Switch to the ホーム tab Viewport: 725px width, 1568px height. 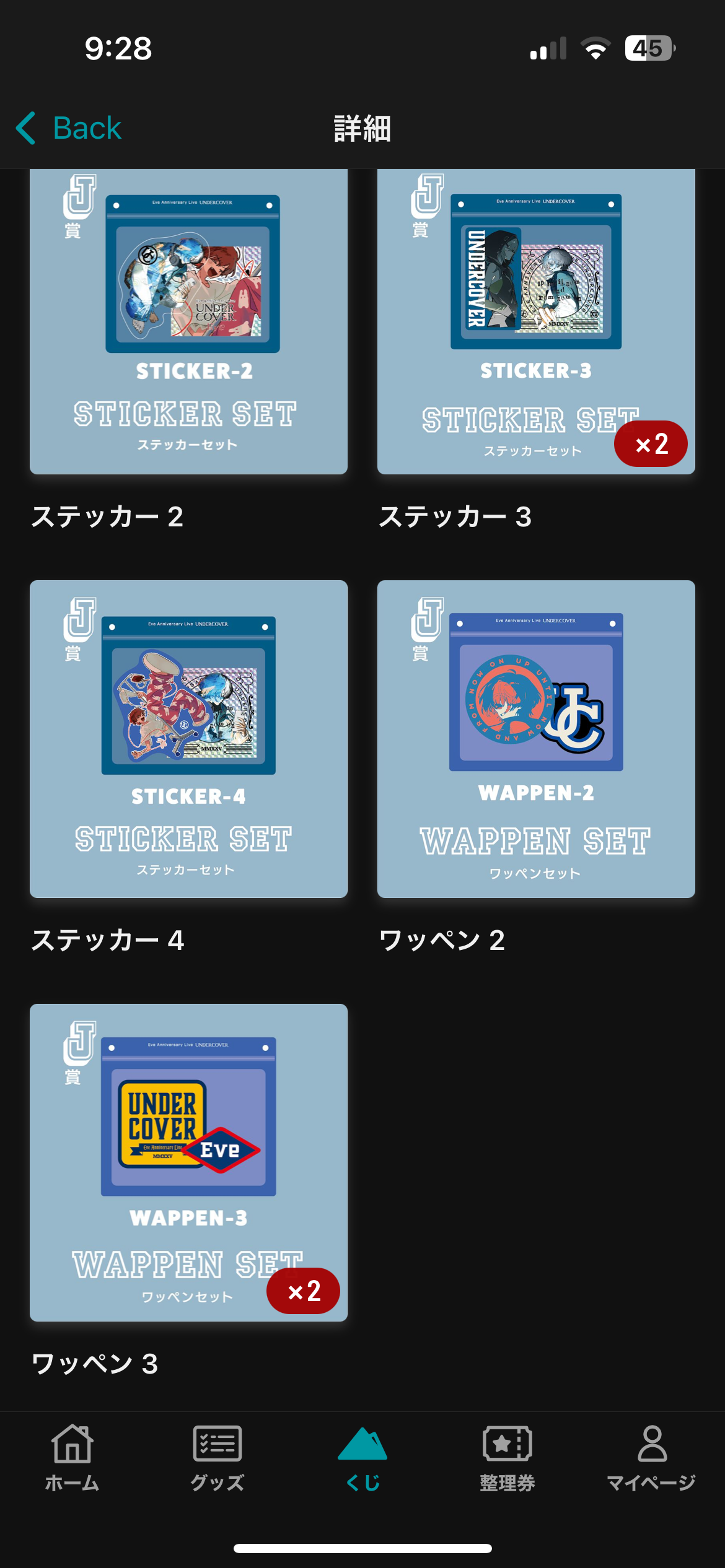click(72, 1458)
